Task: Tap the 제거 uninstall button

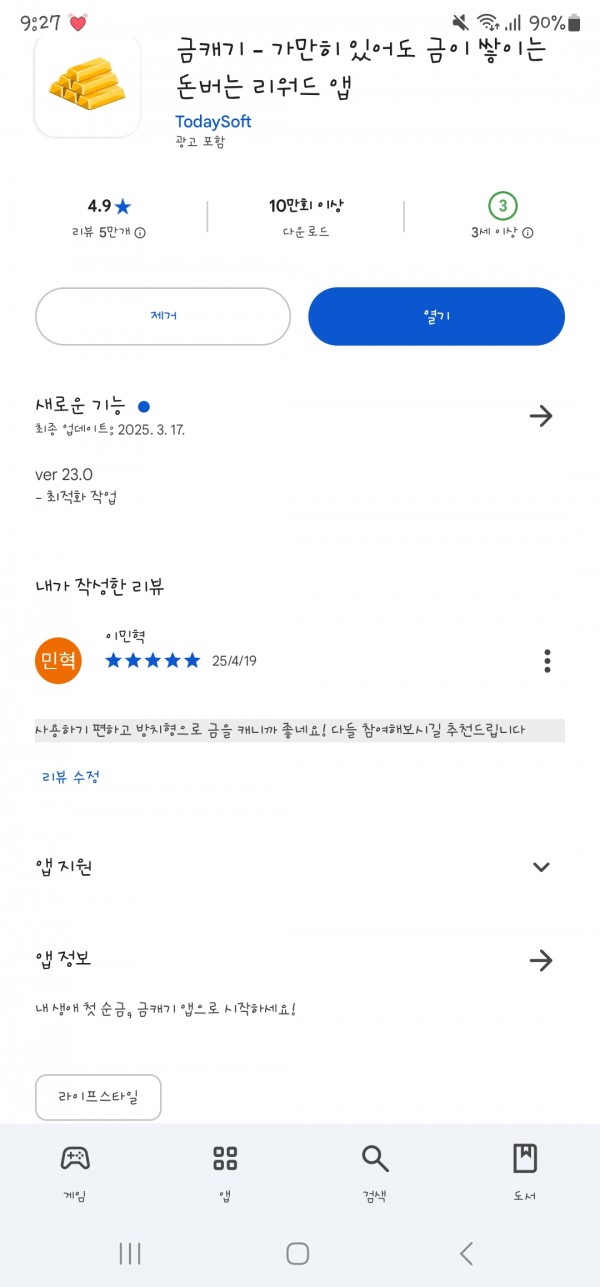Action: coord(163,316)
